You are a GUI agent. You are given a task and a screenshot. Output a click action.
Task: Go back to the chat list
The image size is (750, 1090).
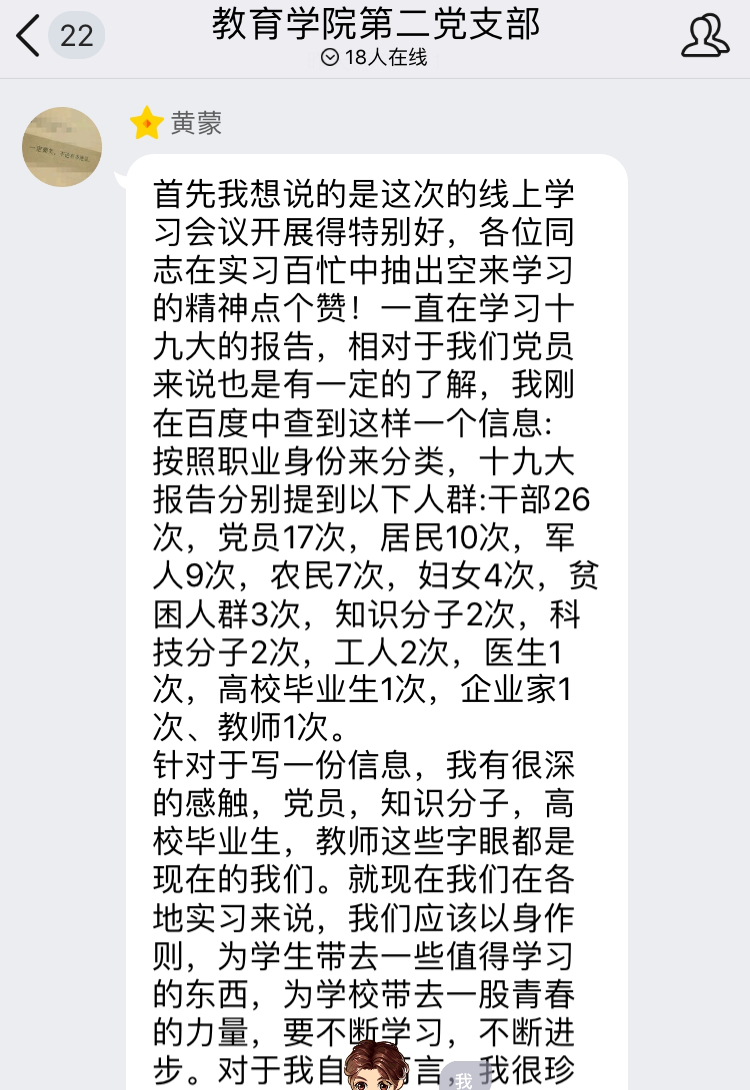click(x=30, y=36)
